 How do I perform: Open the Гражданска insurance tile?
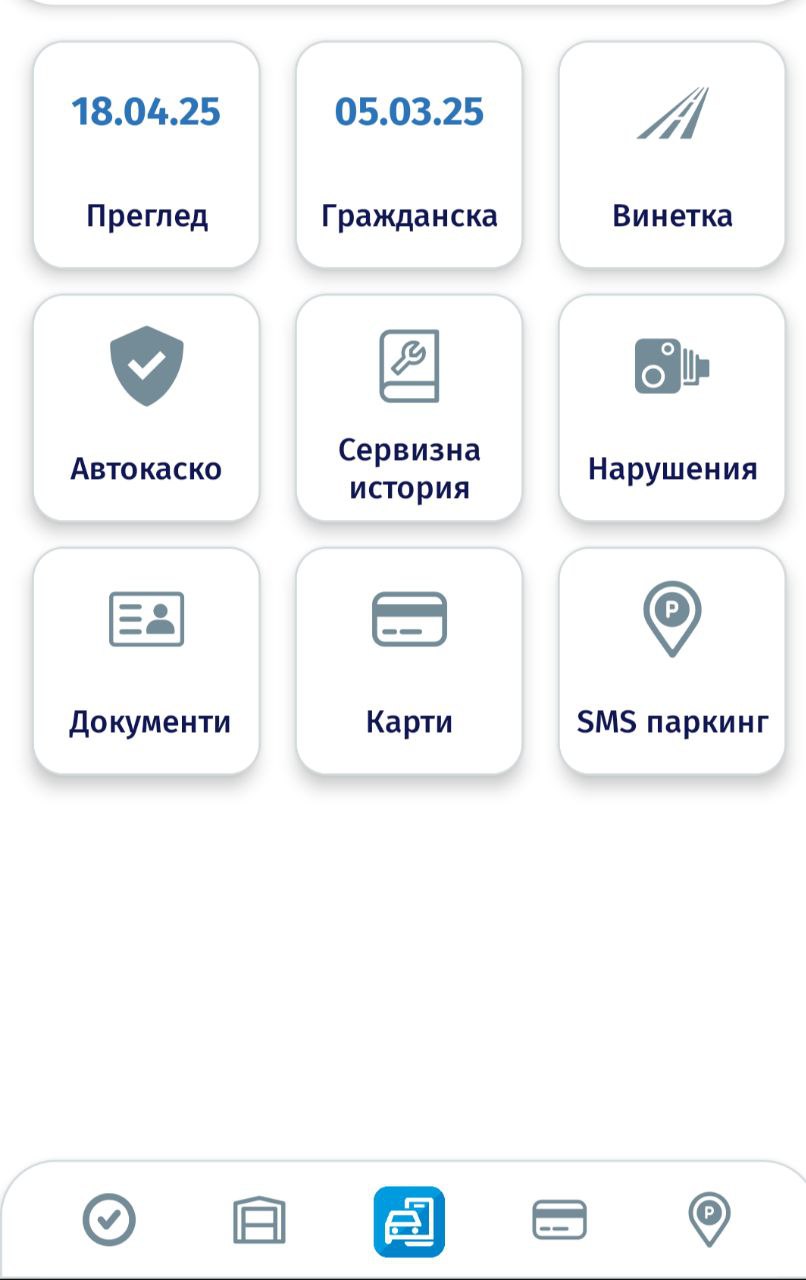[x=409, y=155]
